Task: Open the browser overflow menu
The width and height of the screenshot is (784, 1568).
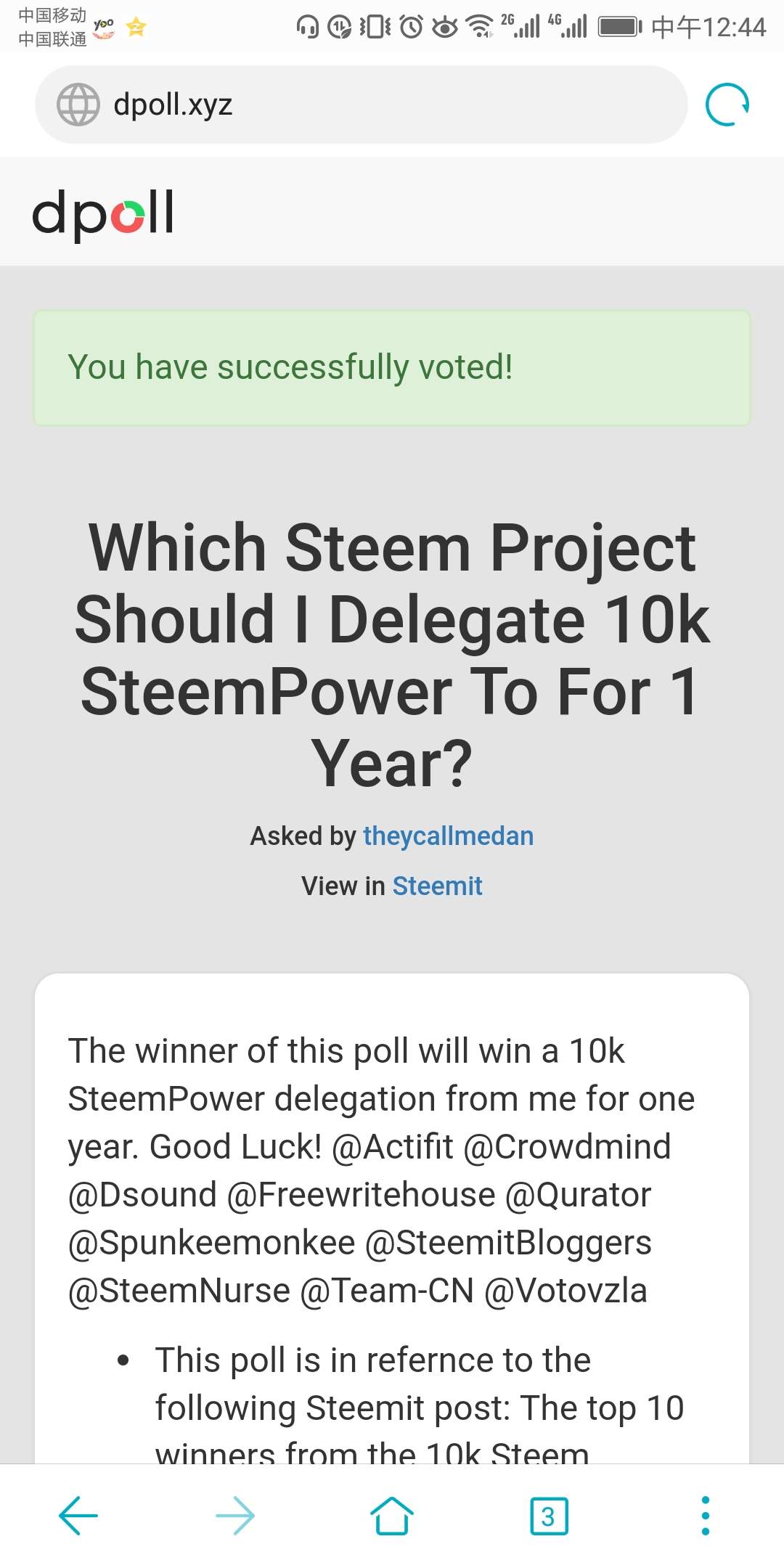Action: (705, 1516)
